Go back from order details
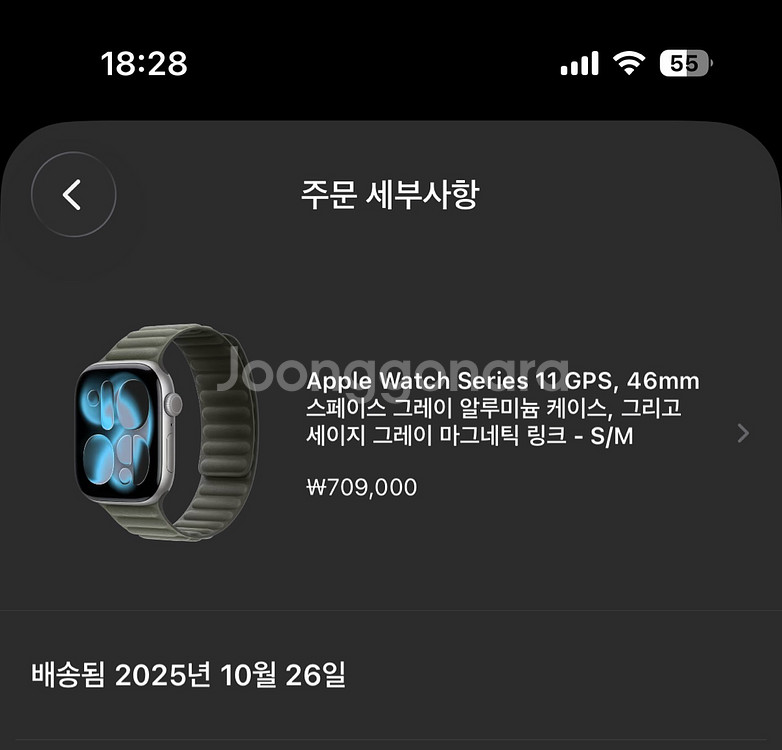The image size is (782, 750). point(73,194)
